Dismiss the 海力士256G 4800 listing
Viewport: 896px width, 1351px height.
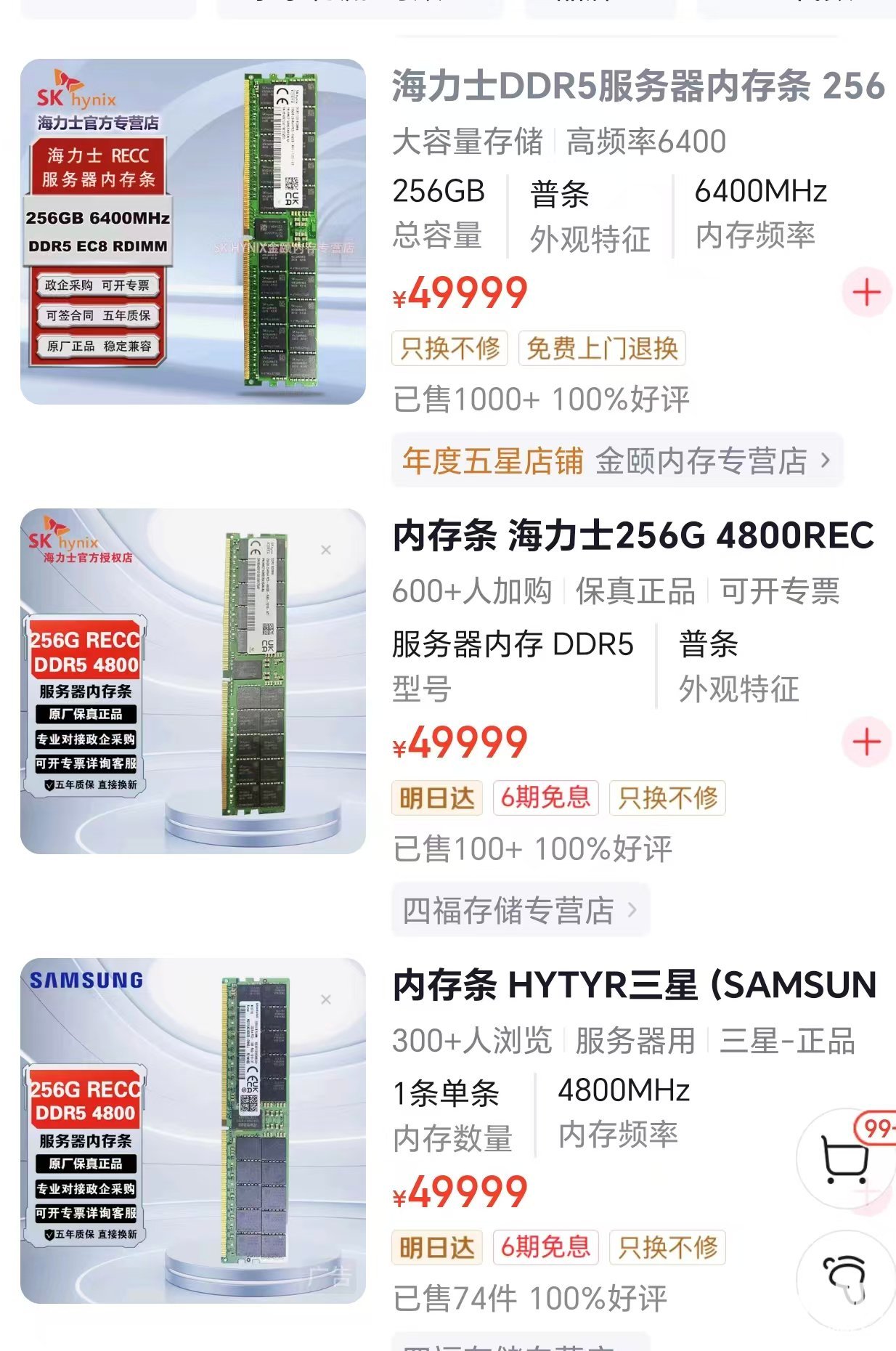[326, 550]
